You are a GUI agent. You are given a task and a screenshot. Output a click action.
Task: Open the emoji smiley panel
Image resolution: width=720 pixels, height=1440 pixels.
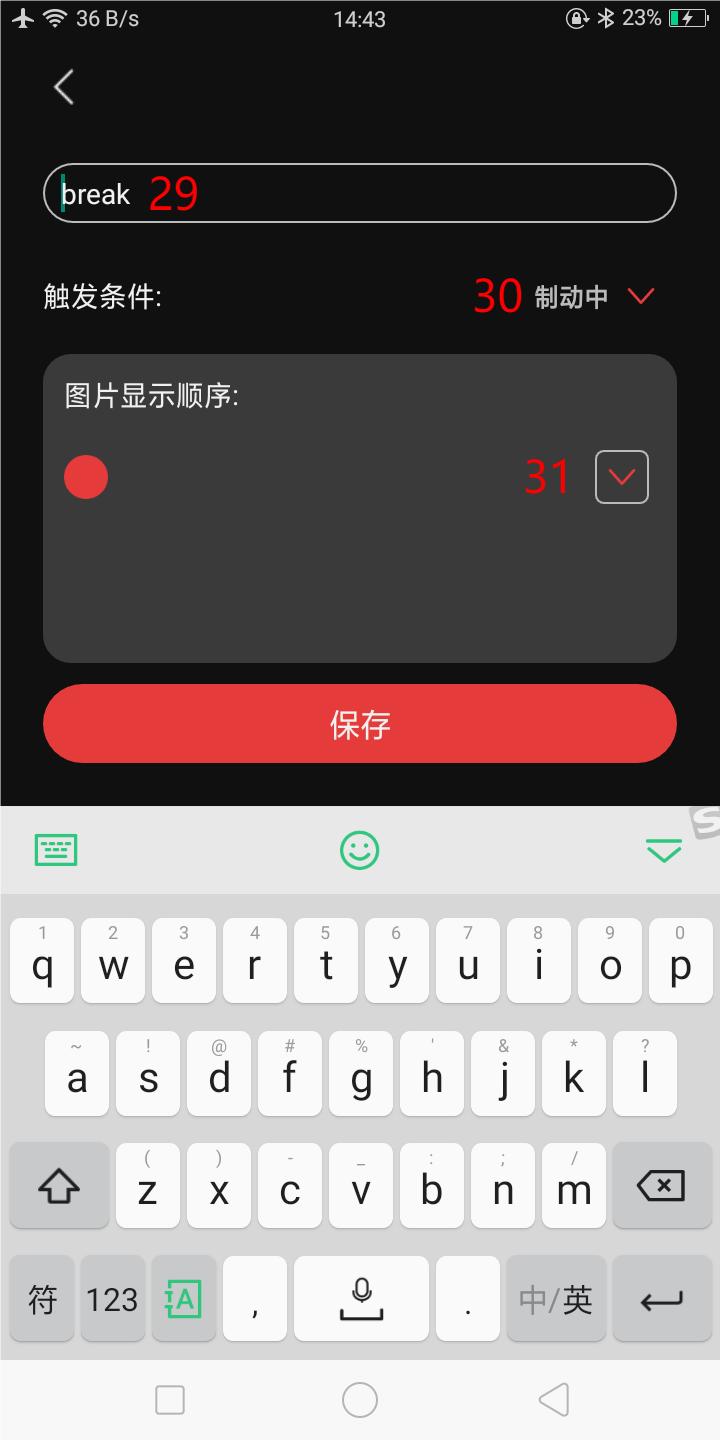click(x=359, y=850)
